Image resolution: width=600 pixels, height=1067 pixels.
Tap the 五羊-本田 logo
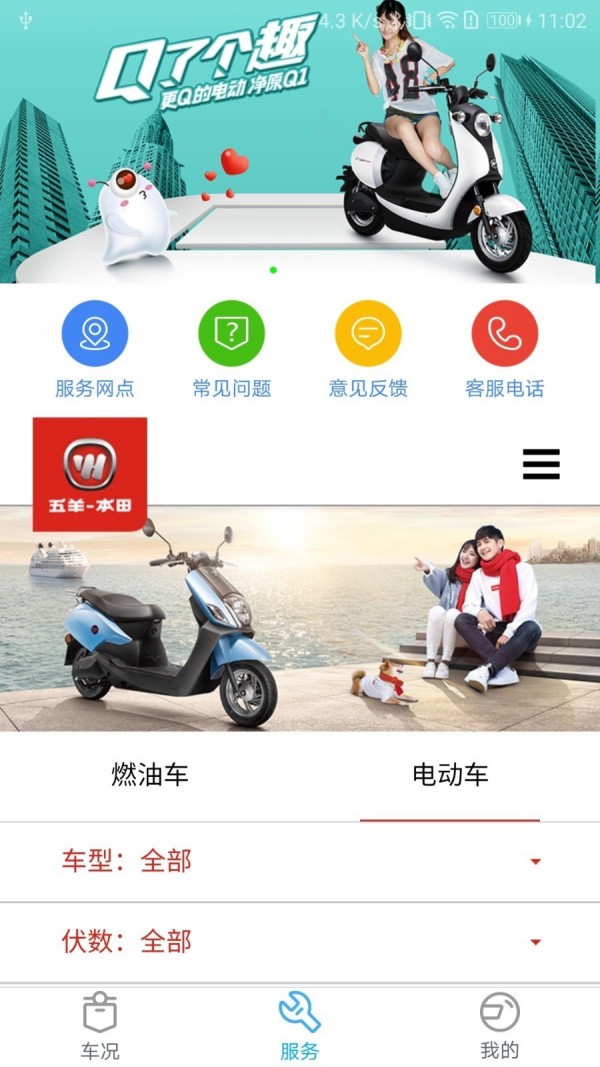tap(90, 474)
